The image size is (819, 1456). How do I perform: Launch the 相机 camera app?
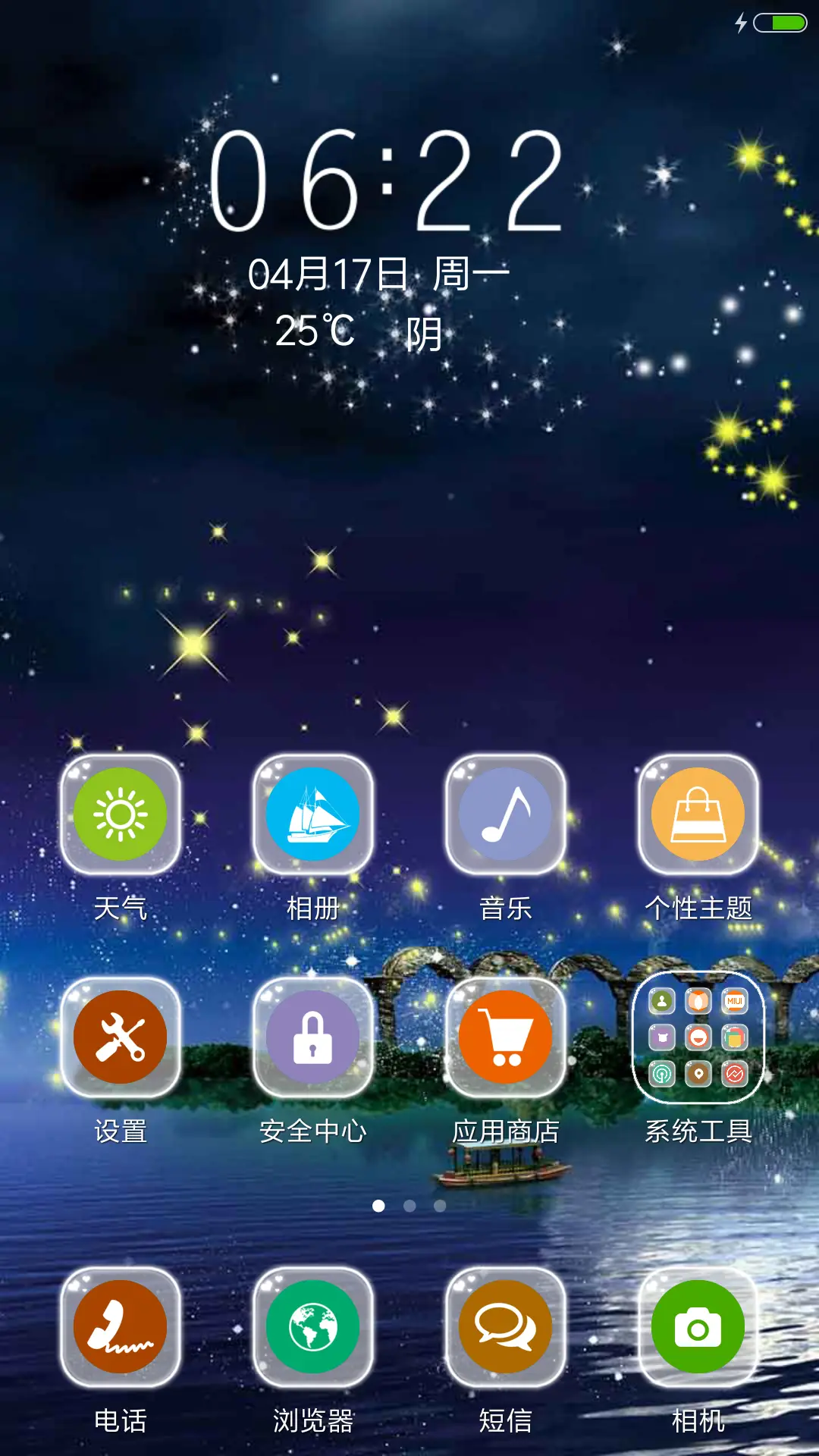pyautogui.click(x=698, y=1327)
